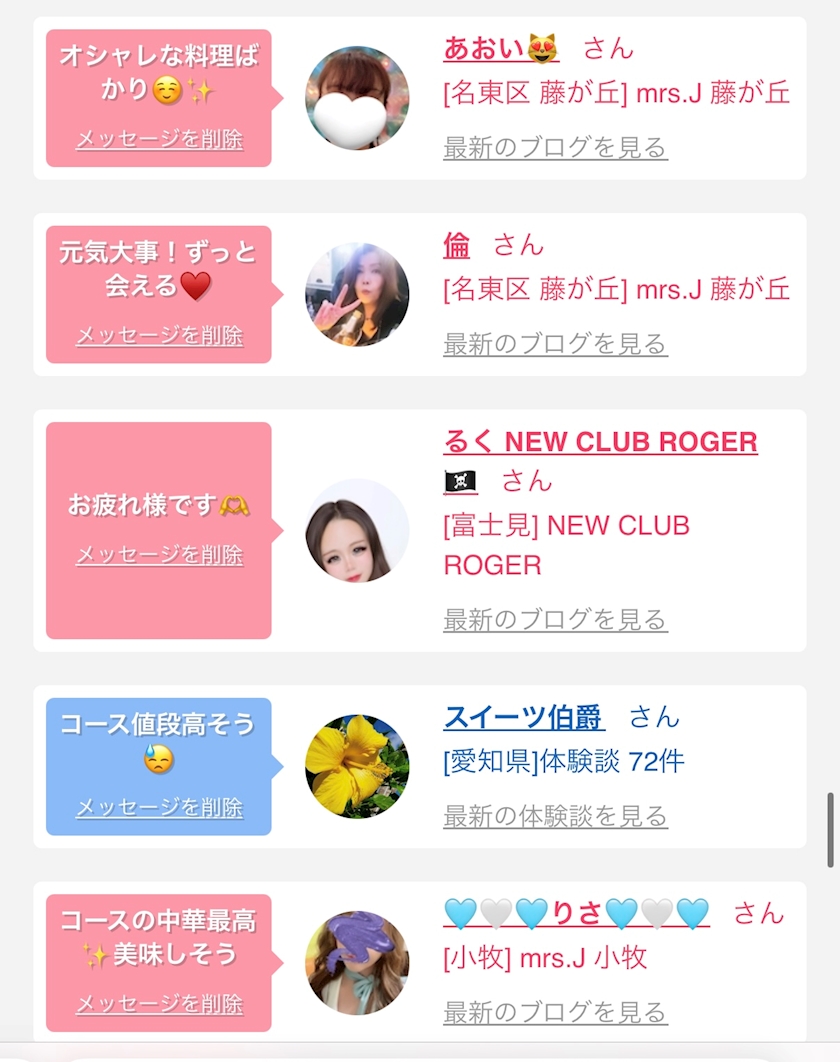840x1062 pixels.
Task: Tap 倫's peace-sign profile photo
Action: point(357,295)
